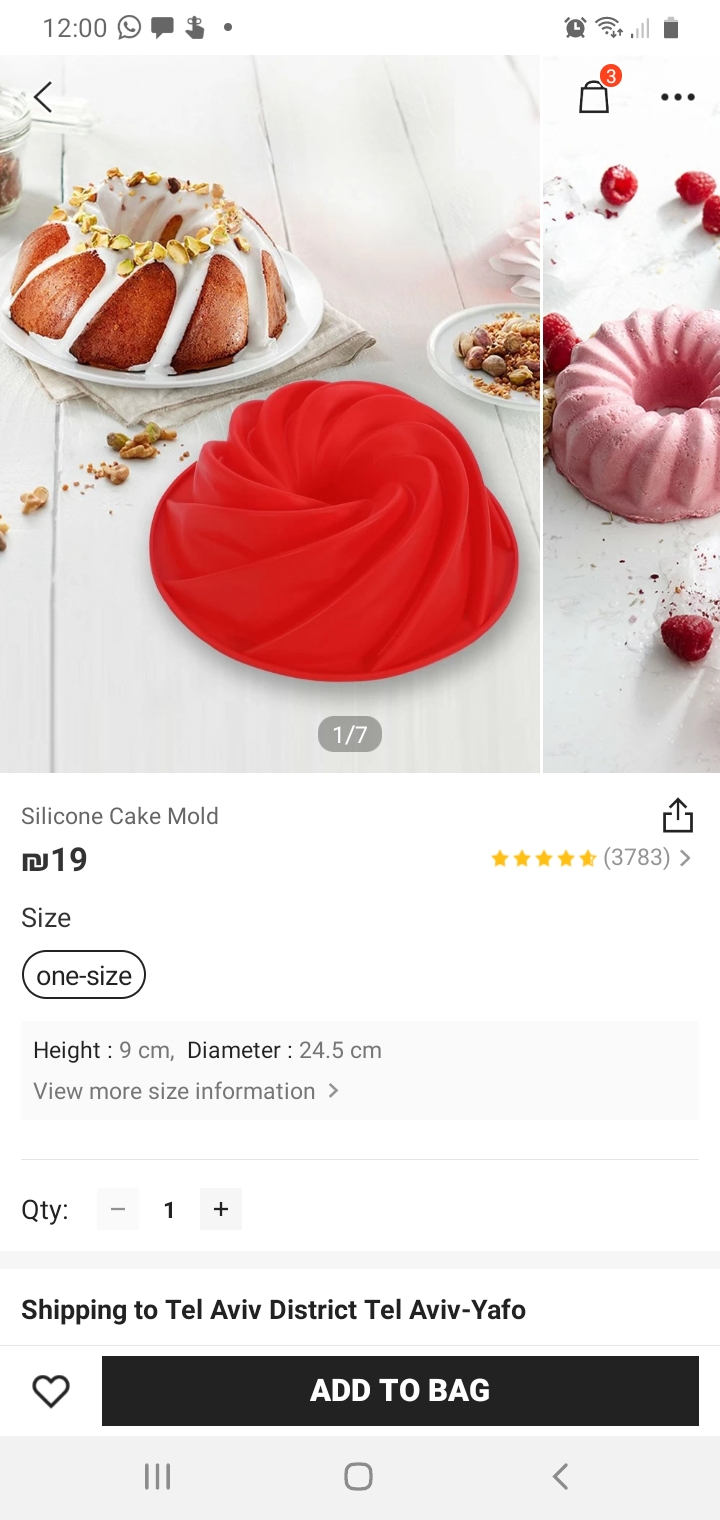The width and height of the screenshot is (720, 1520).
Task: Open the shopping bag with 3 items
Action: point(595,96)
